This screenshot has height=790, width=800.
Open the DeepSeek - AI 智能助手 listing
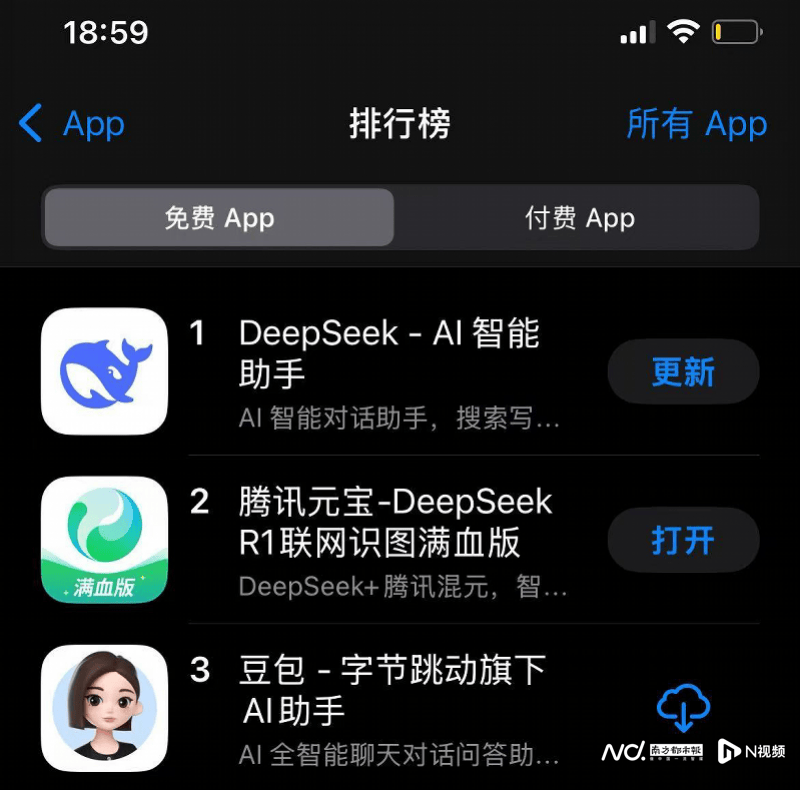click(390, 352)
